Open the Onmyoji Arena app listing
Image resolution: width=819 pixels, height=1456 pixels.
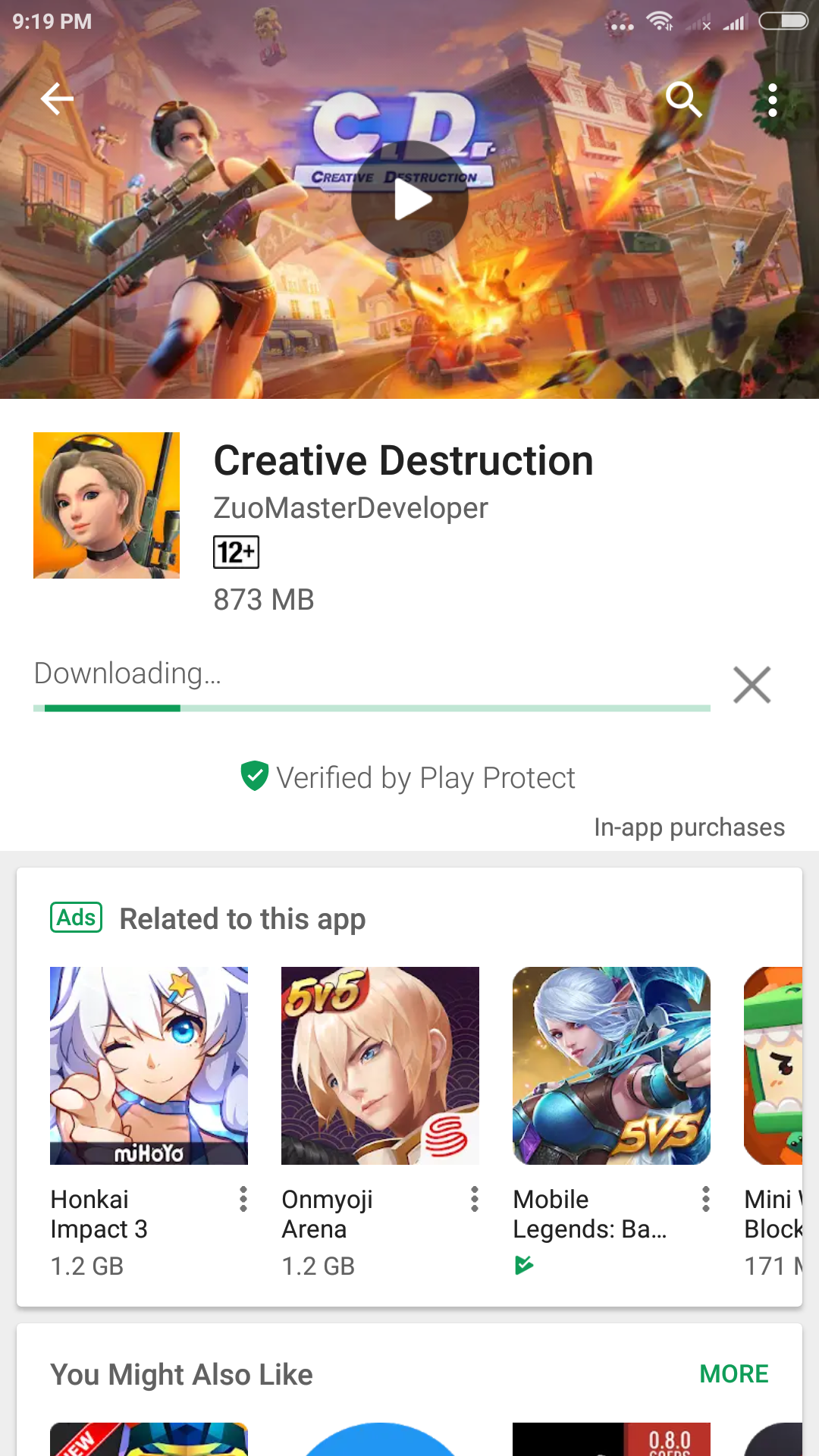[380, 1065]
